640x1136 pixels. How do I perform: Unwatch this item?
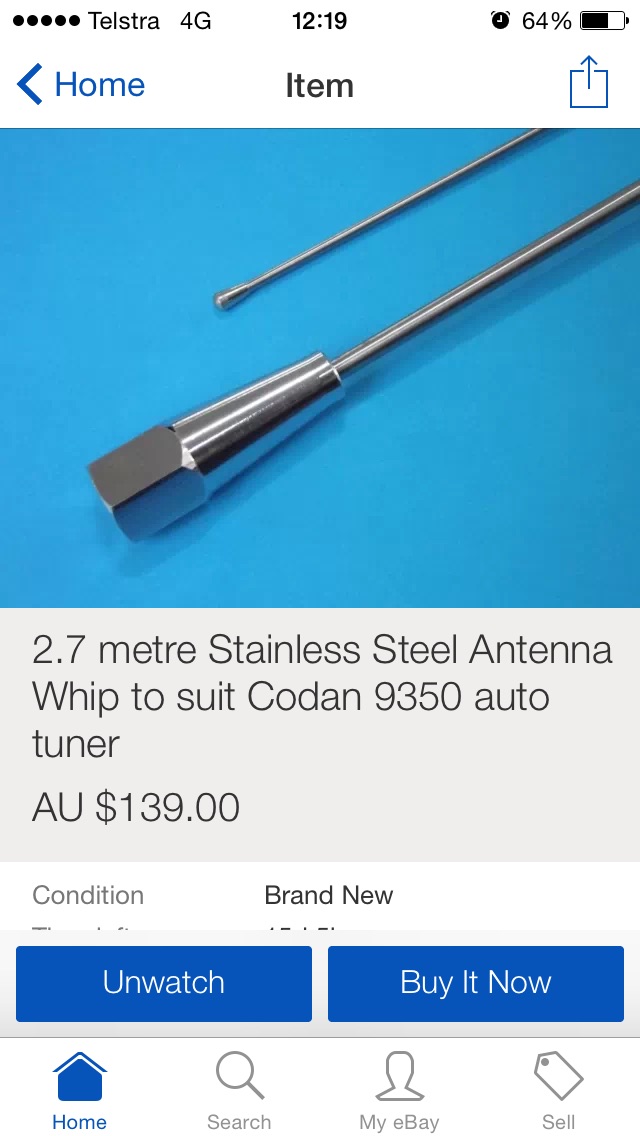pyautogui.click(x=164, y=983)
